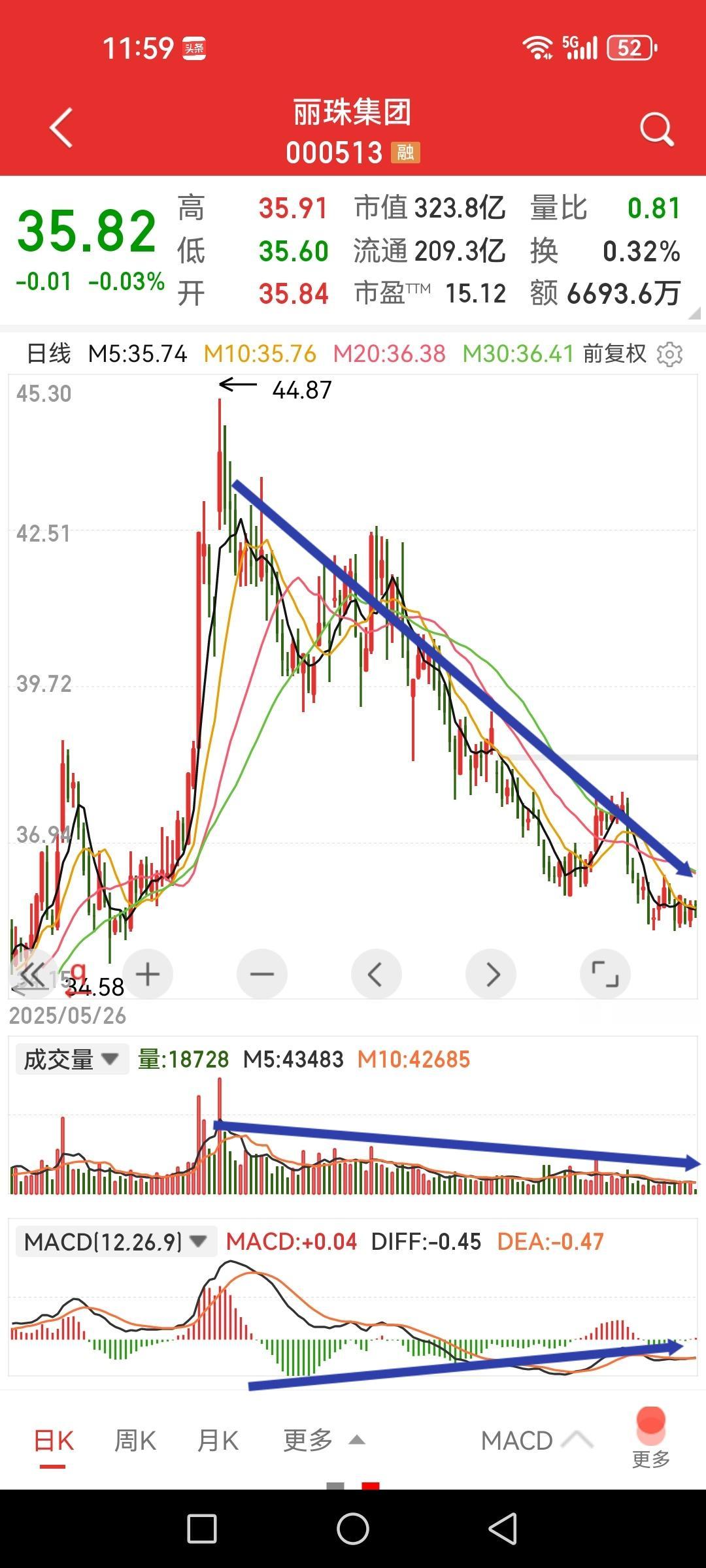
Task: Switch to the 月K monthly chart tab
Action: point(217,1439)
